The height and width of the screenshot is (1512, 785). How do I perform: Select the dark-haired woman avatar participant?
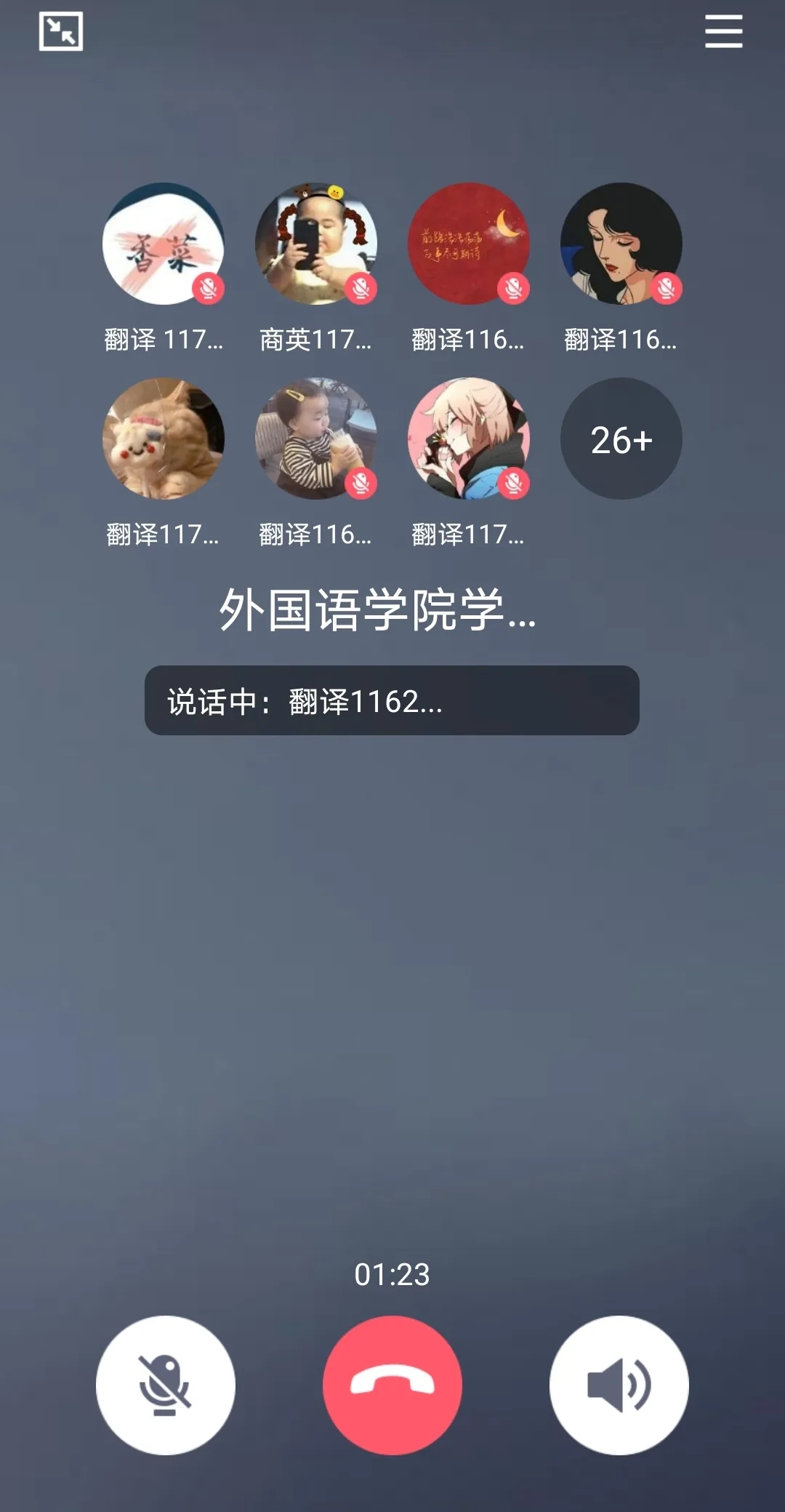pos(621,244)
